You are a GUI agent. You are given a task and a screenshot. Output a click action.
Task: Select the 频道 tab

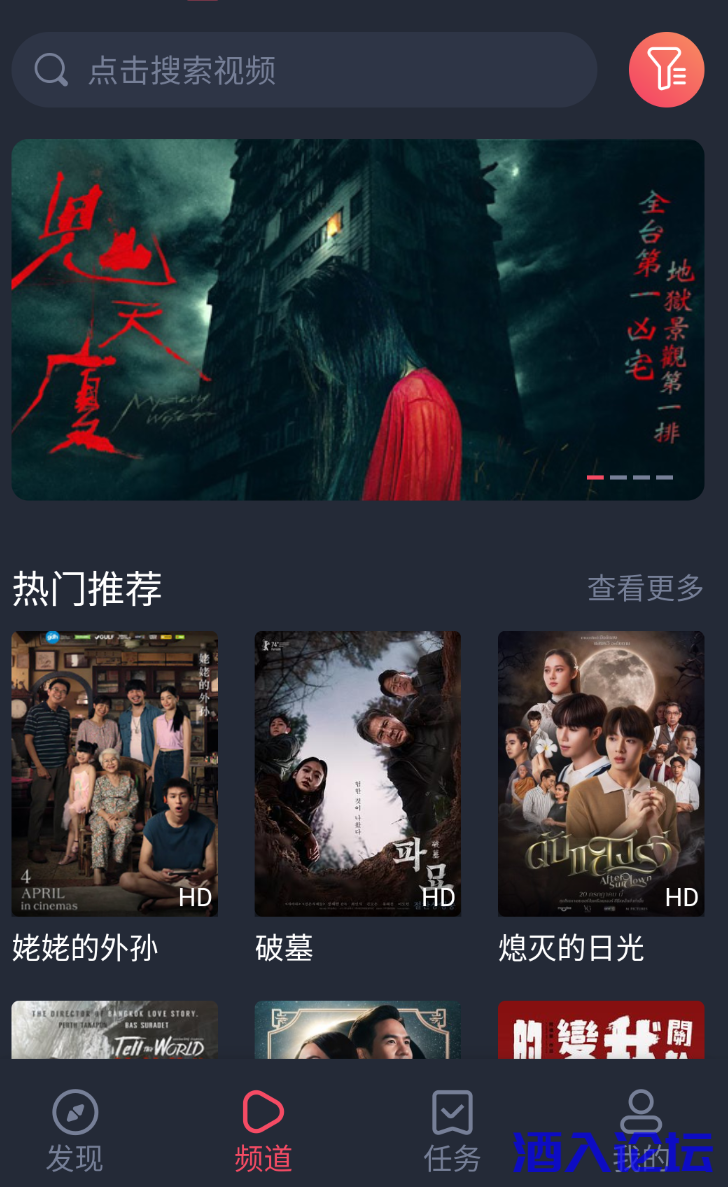click(263, 1130)
